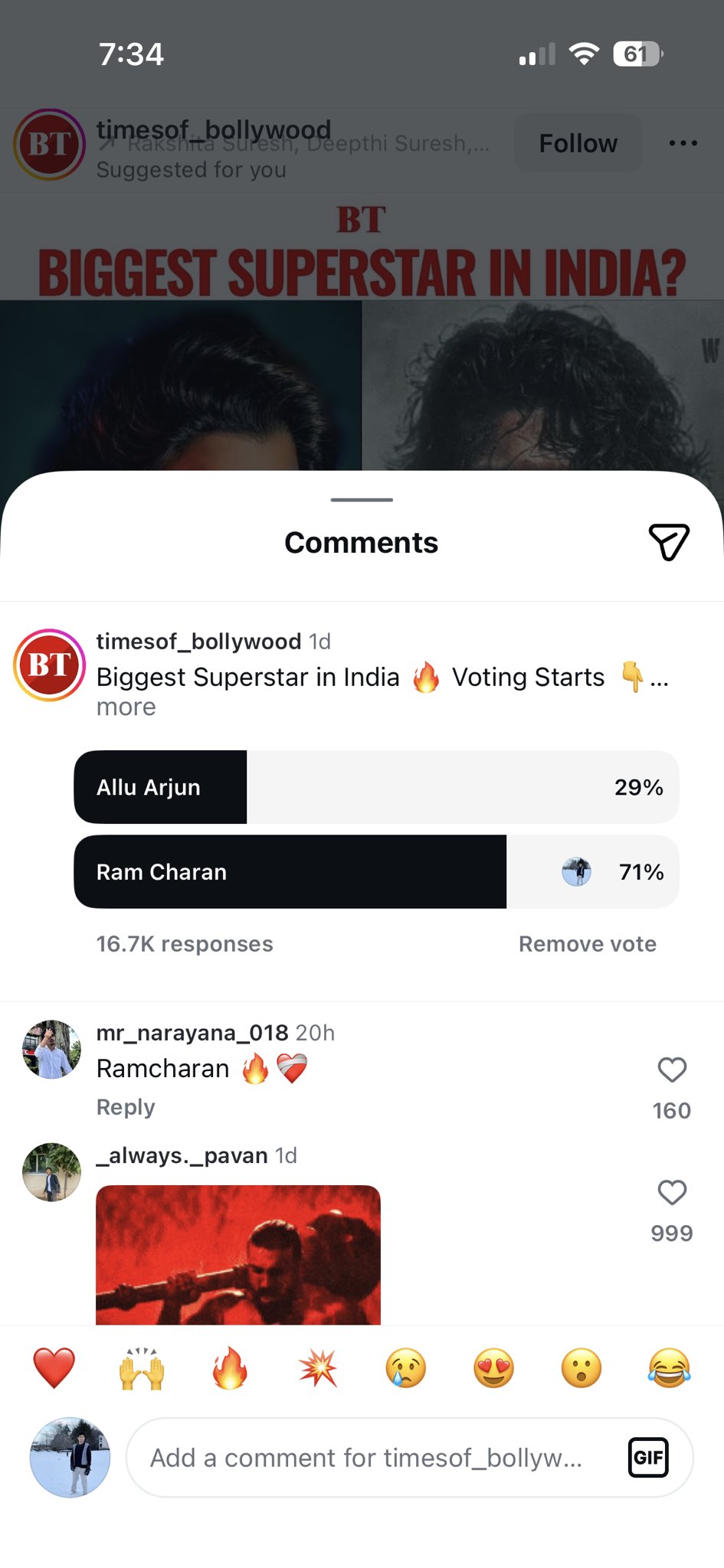
Task: Insert the red heart emoji
Action: click(x=54, y=1368)
